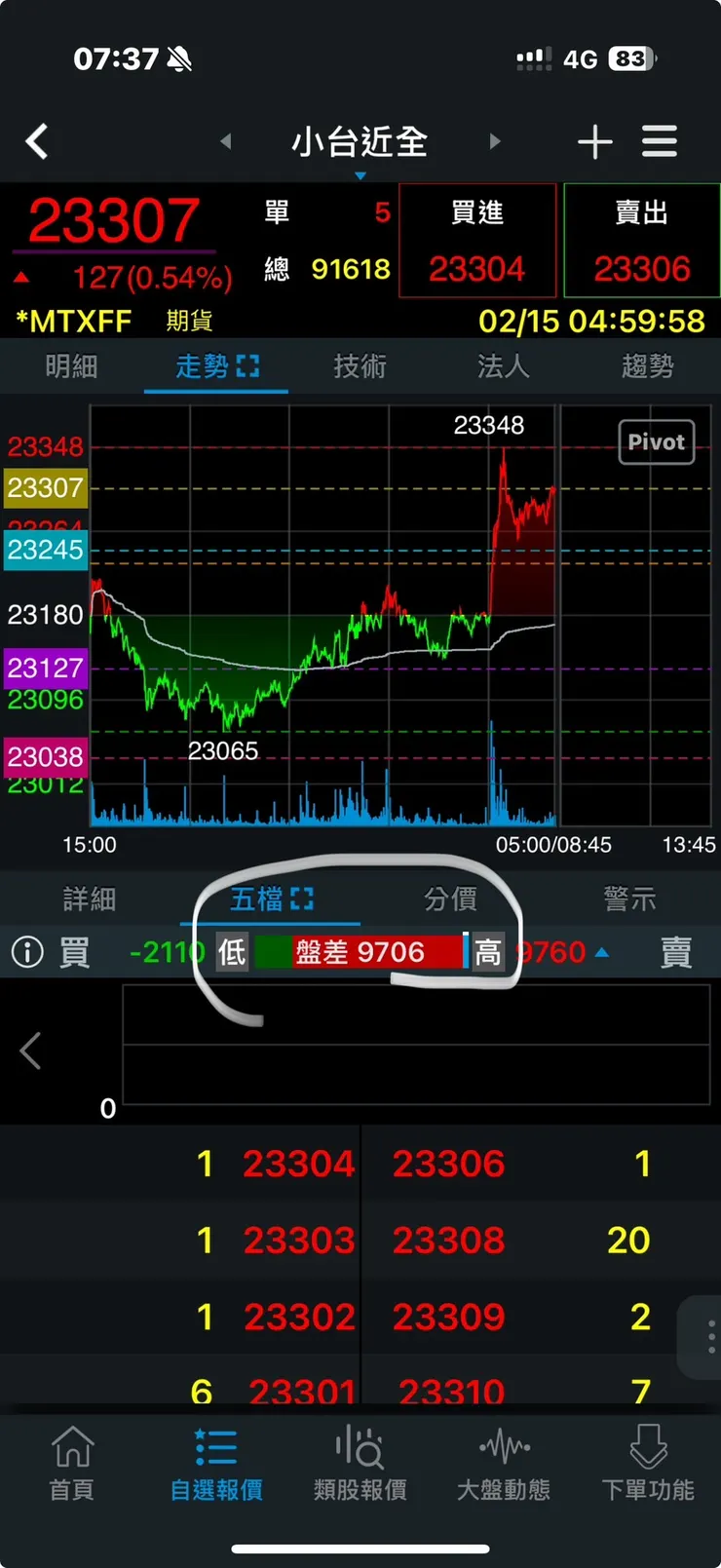Image resolution: width=721 pixels, height=1568 pixels.
Task: Open 大盤動態 in bottom navigation
Action: (504, 1462)
